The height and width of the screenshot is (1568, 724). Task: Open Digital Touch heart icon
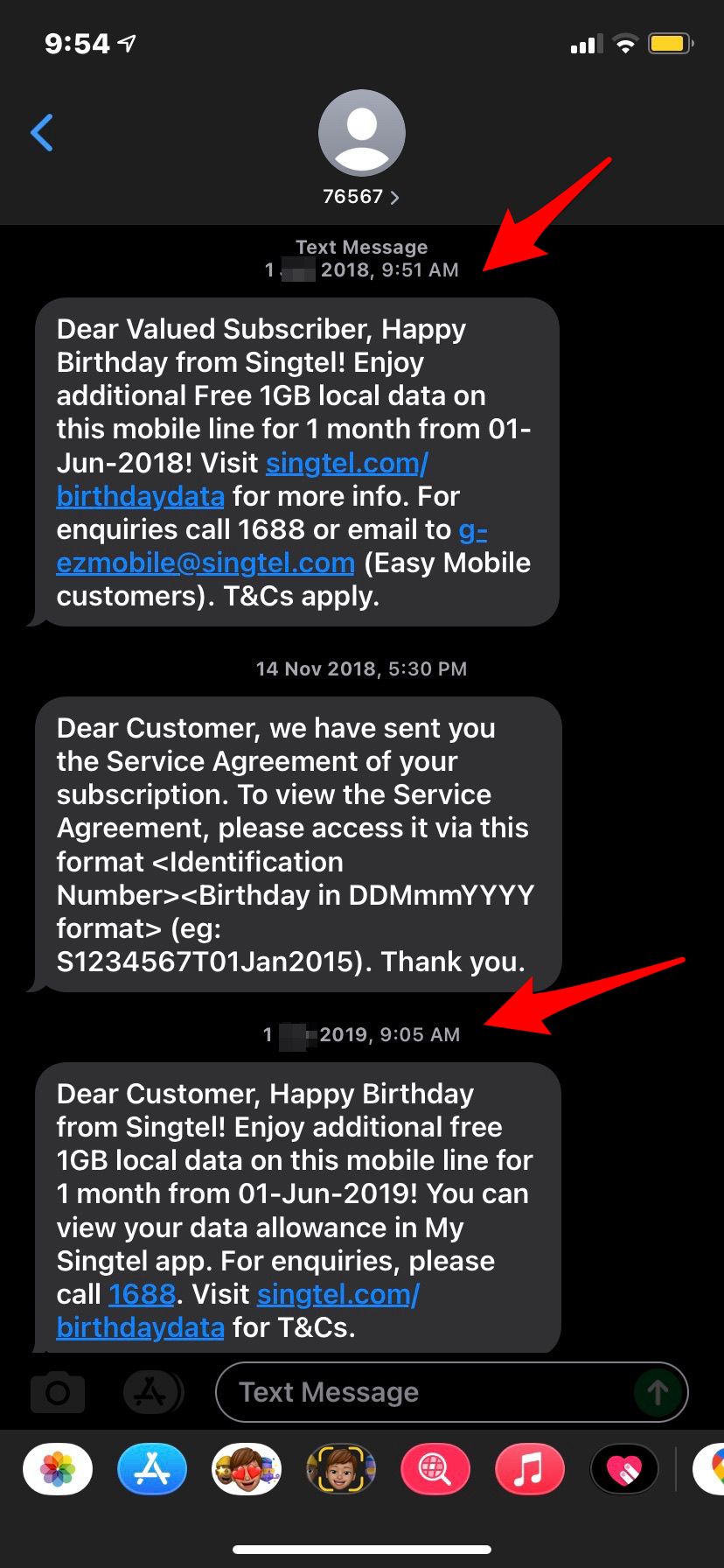[x=624, y=1469]
